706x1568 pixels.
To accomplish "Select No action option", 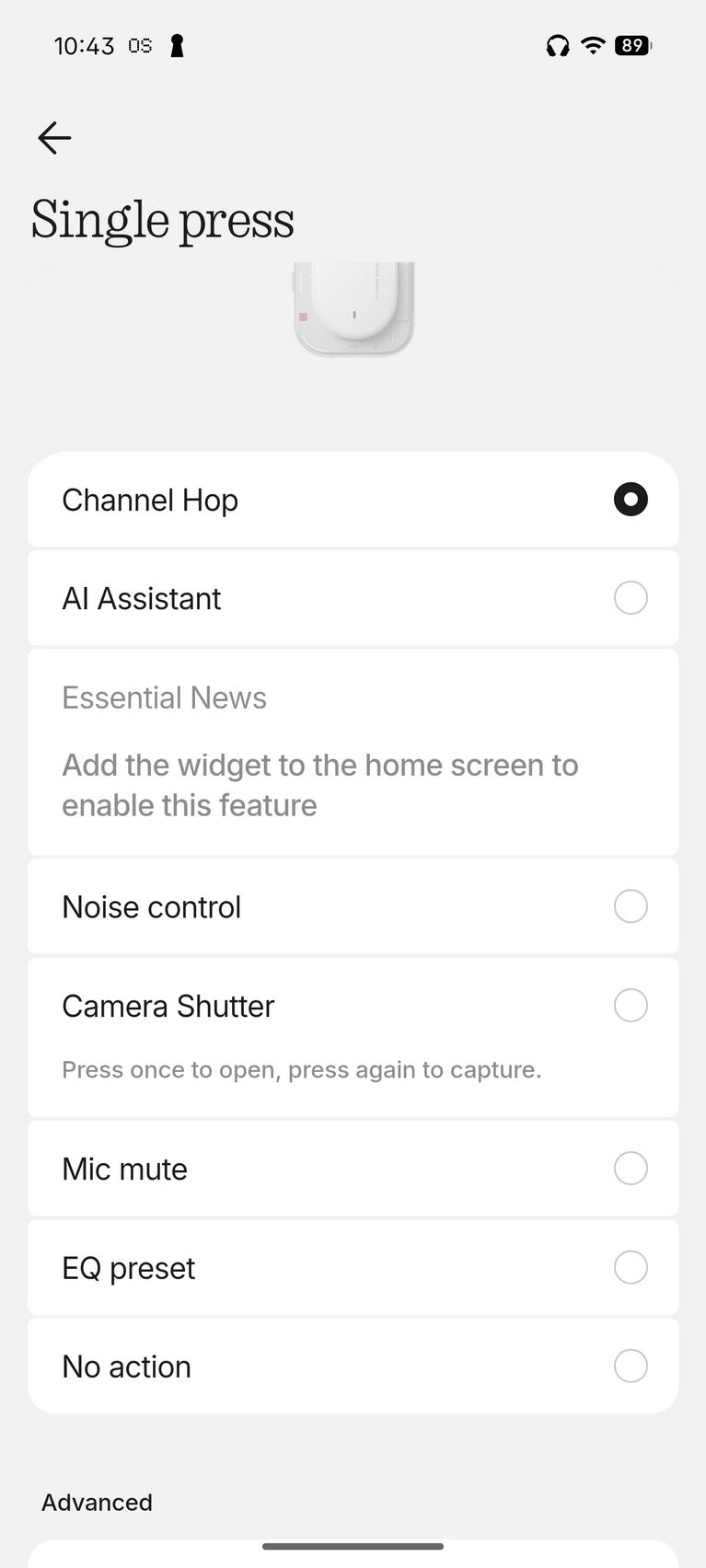I will (630, 1366).
